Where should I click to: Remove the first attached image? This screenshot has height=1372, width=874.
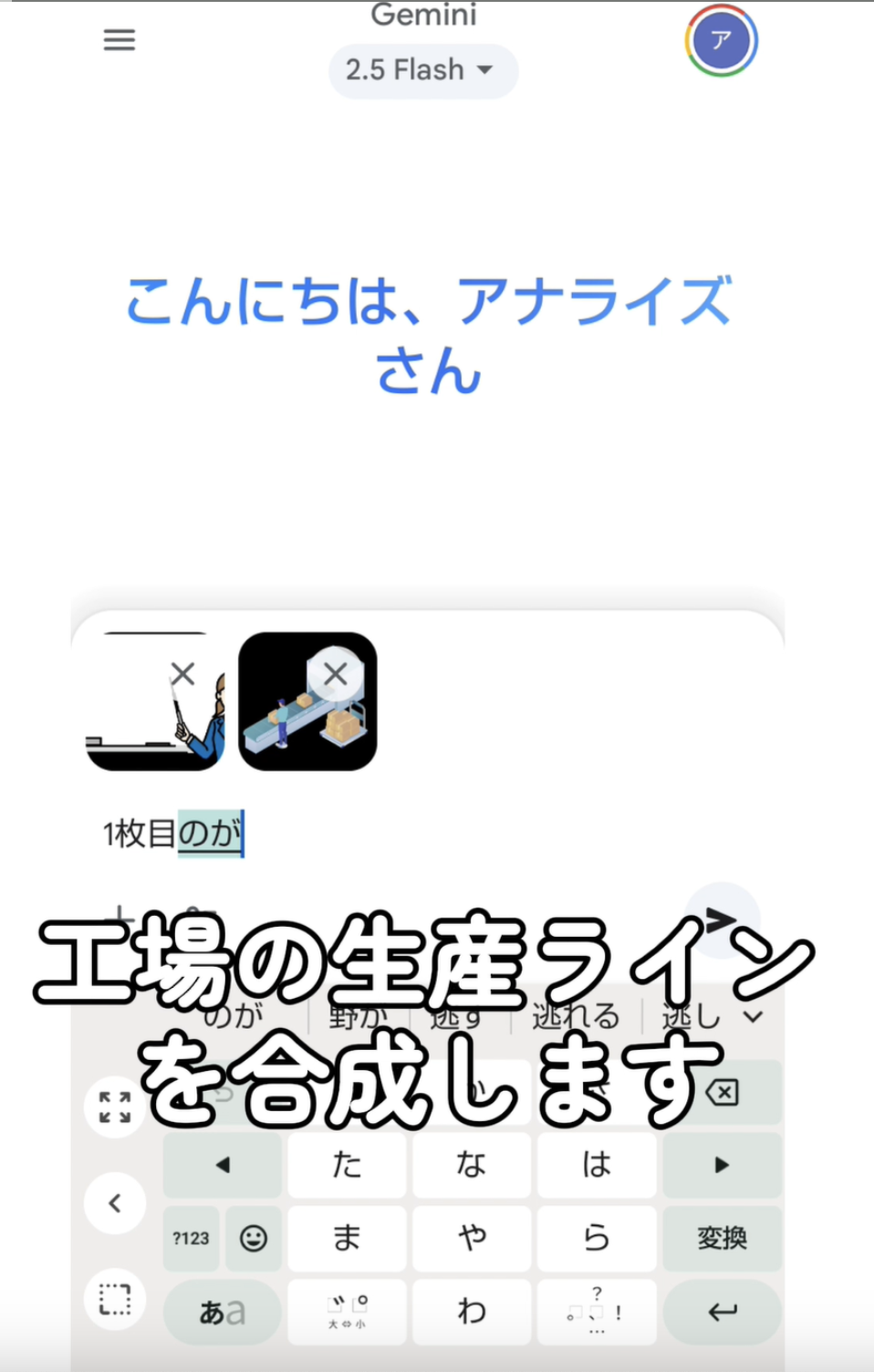[182, 674]
